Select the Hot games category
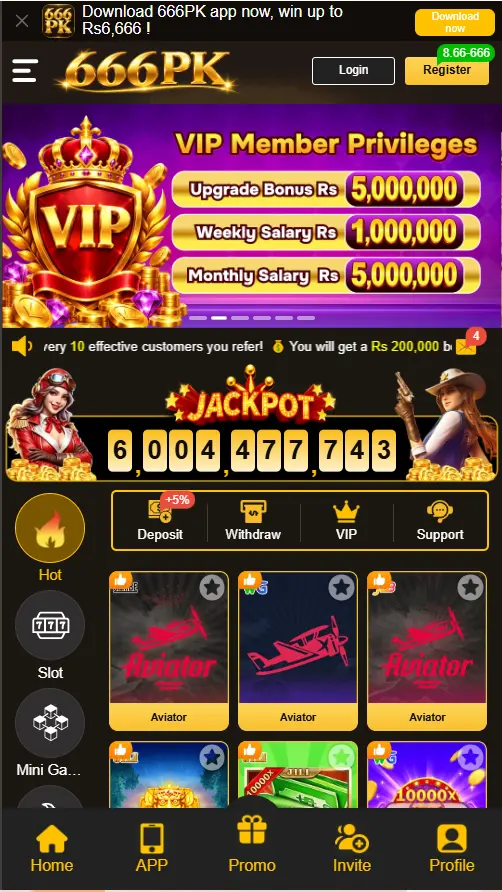This screenshot has height=892, width=502. point(50,538)
